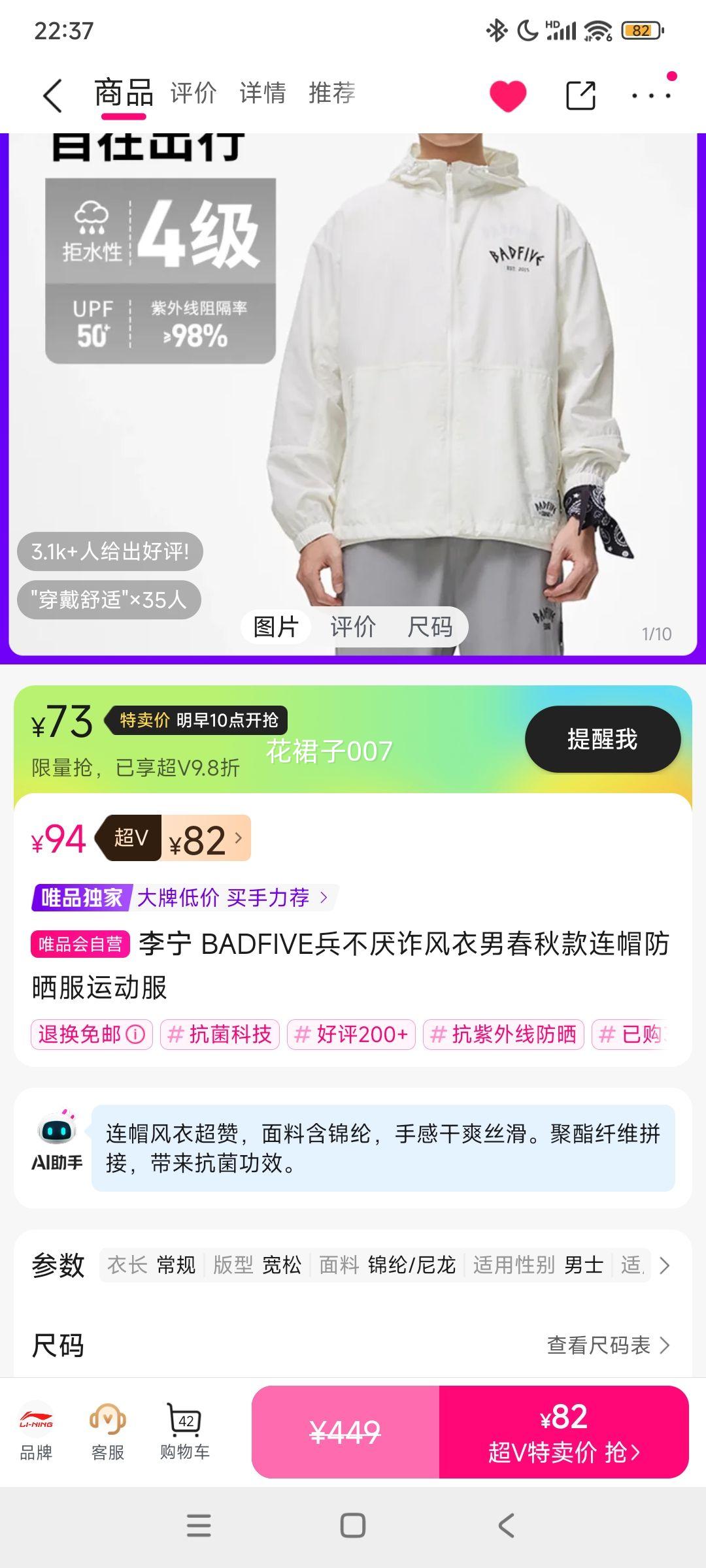The width and height of the screenshot is (706, 1568).
Task: Switch to the 评价 top tab
Action: pyautogui.click(x=193, y=93)
